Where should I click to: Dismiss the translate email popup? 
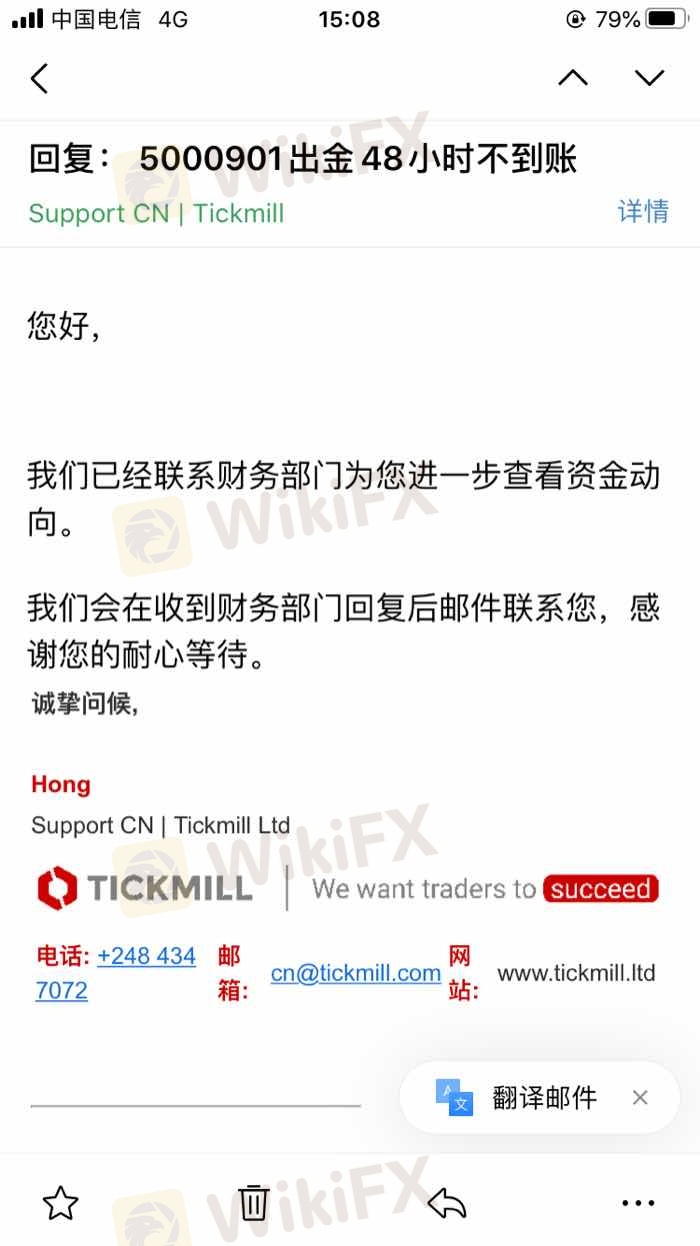640,1098
